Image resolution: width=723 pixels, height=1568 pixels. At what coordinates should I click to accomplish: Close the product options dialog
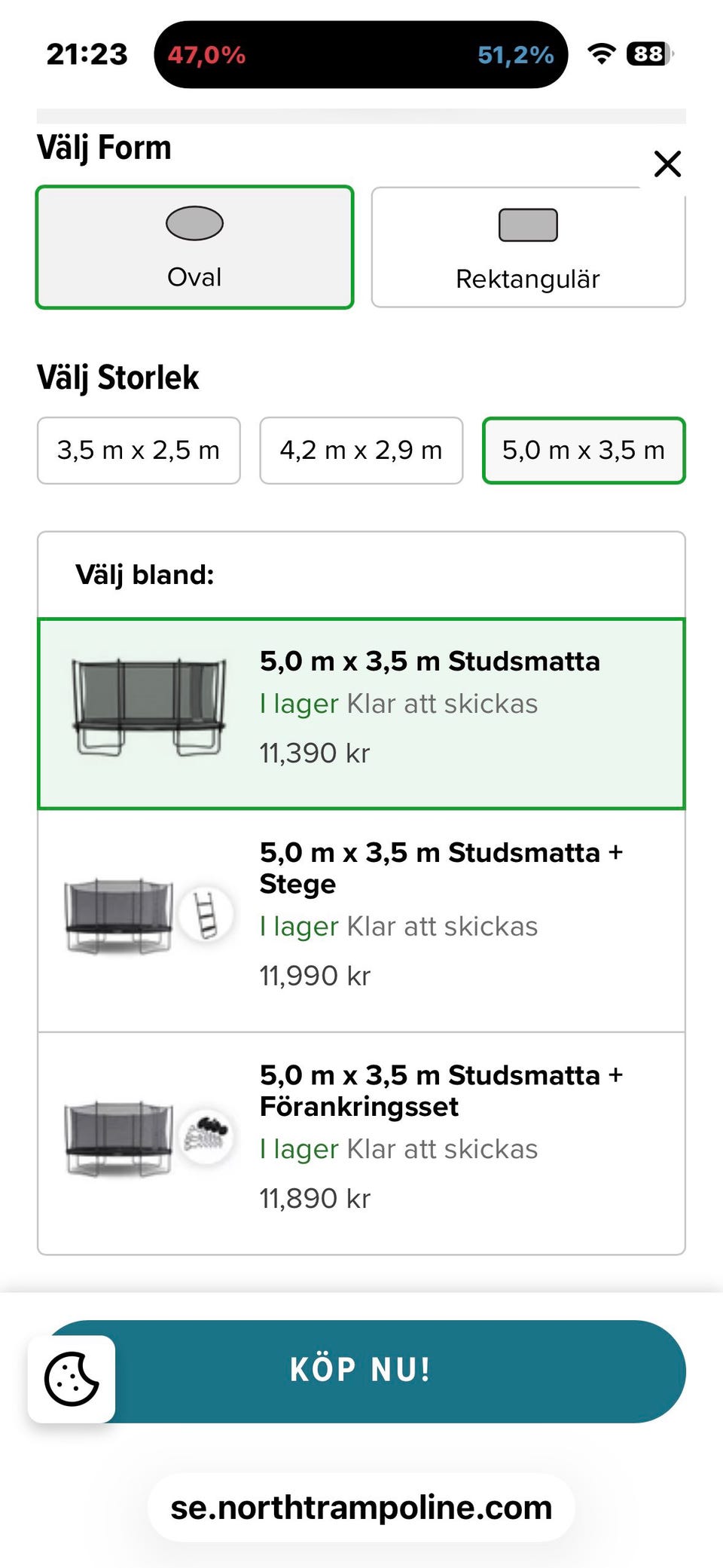(667, 164)
